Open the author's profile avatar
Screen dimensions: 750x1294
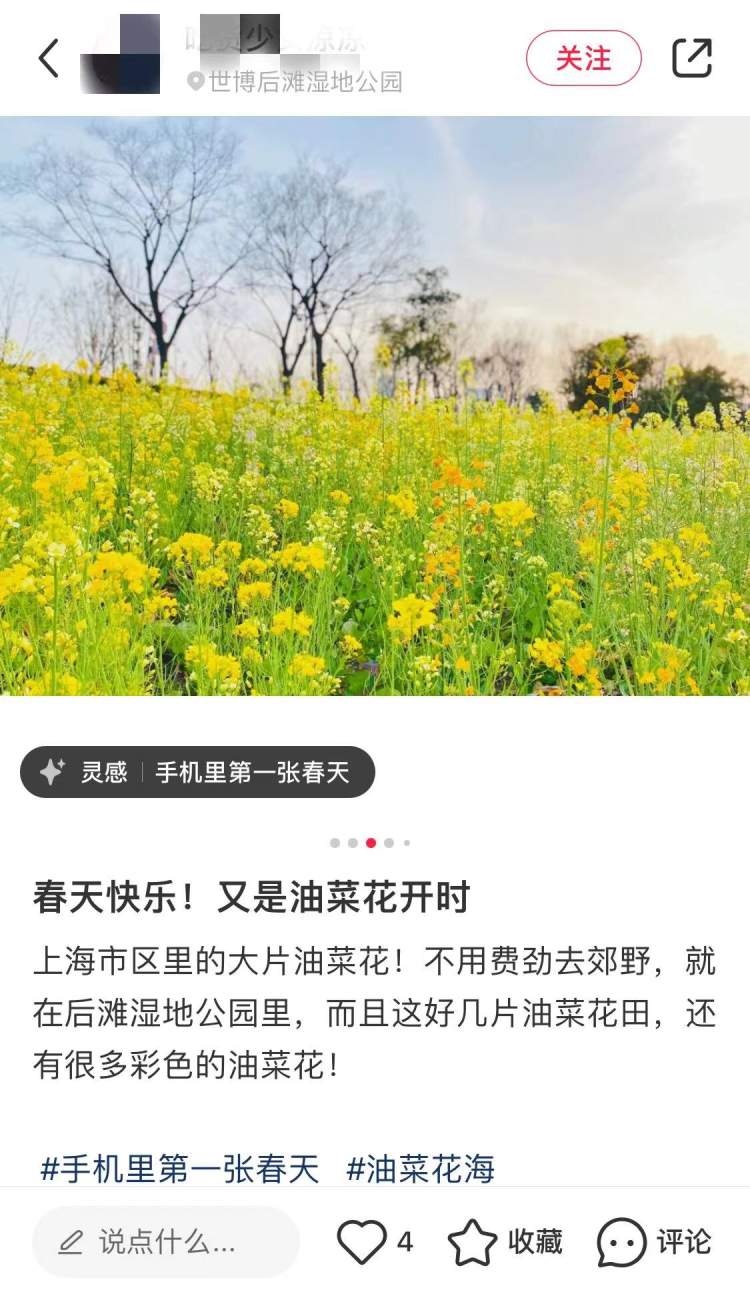pyautogui.click(x=120, y=57)
